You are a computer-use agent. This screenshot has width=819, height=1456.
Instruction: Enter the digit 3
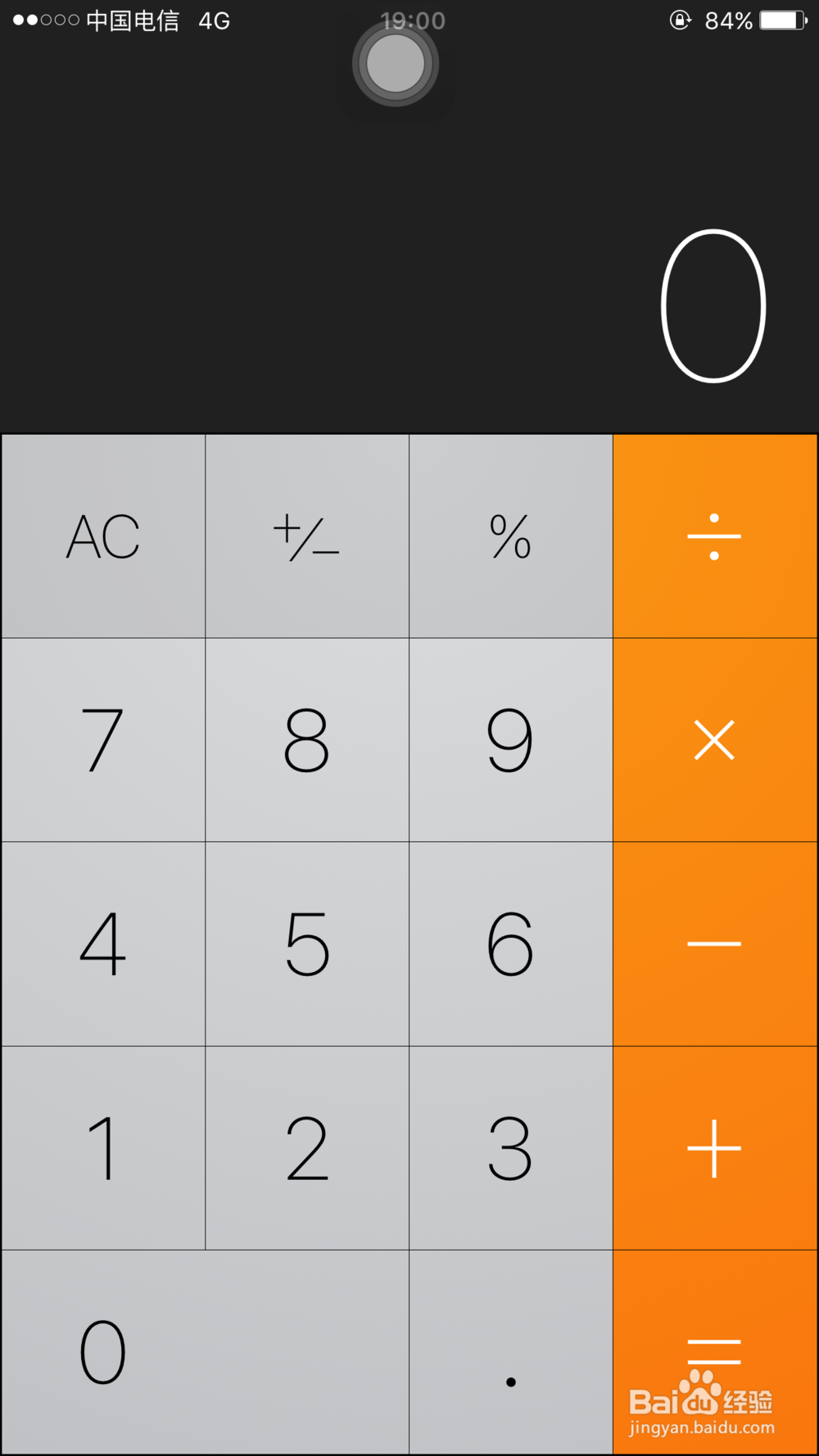point(511,1148)
